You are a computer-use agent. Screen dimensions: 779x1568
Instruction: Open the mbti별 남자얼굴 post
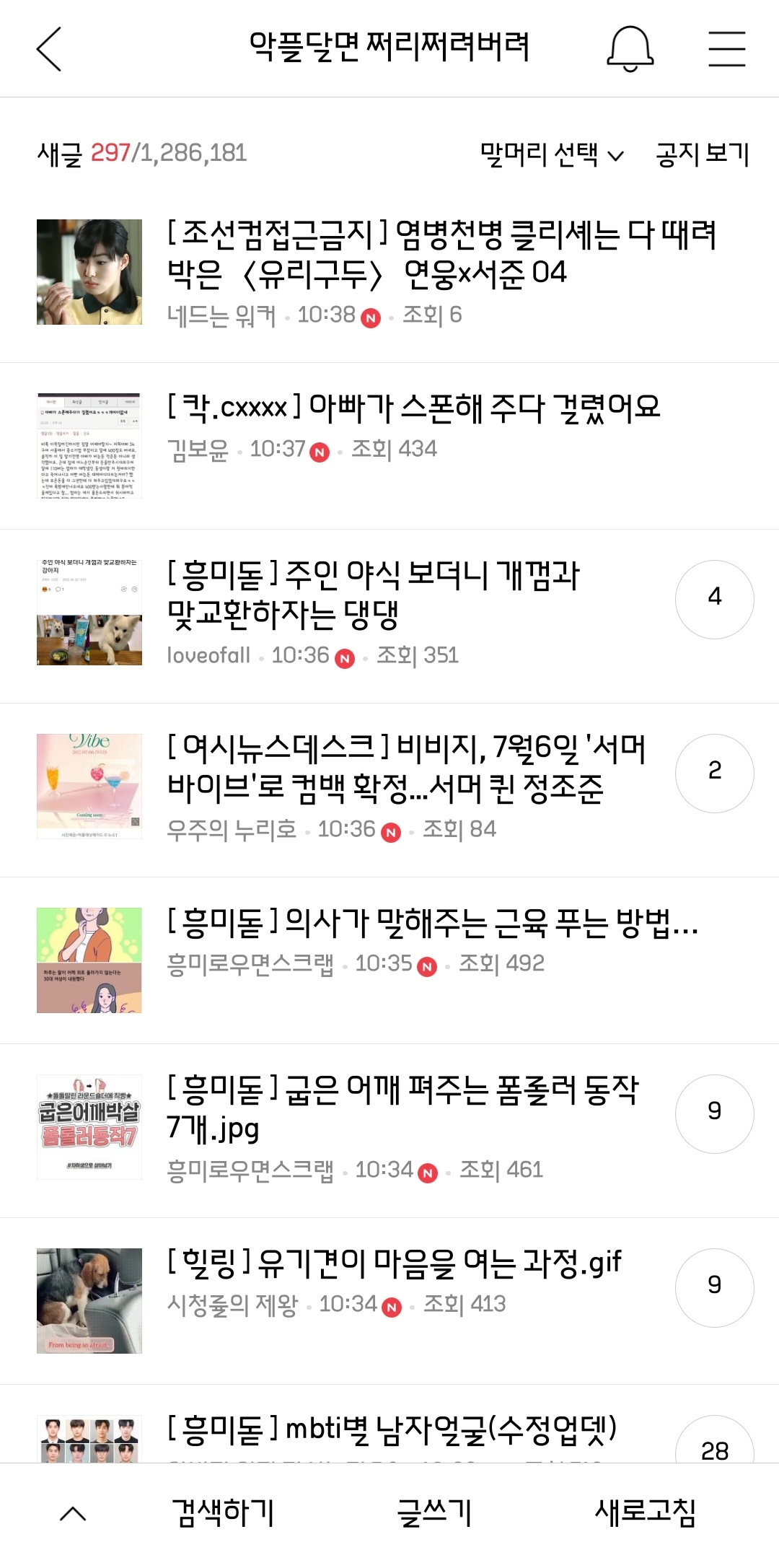pyautogui.click(x=392, y=1430)
